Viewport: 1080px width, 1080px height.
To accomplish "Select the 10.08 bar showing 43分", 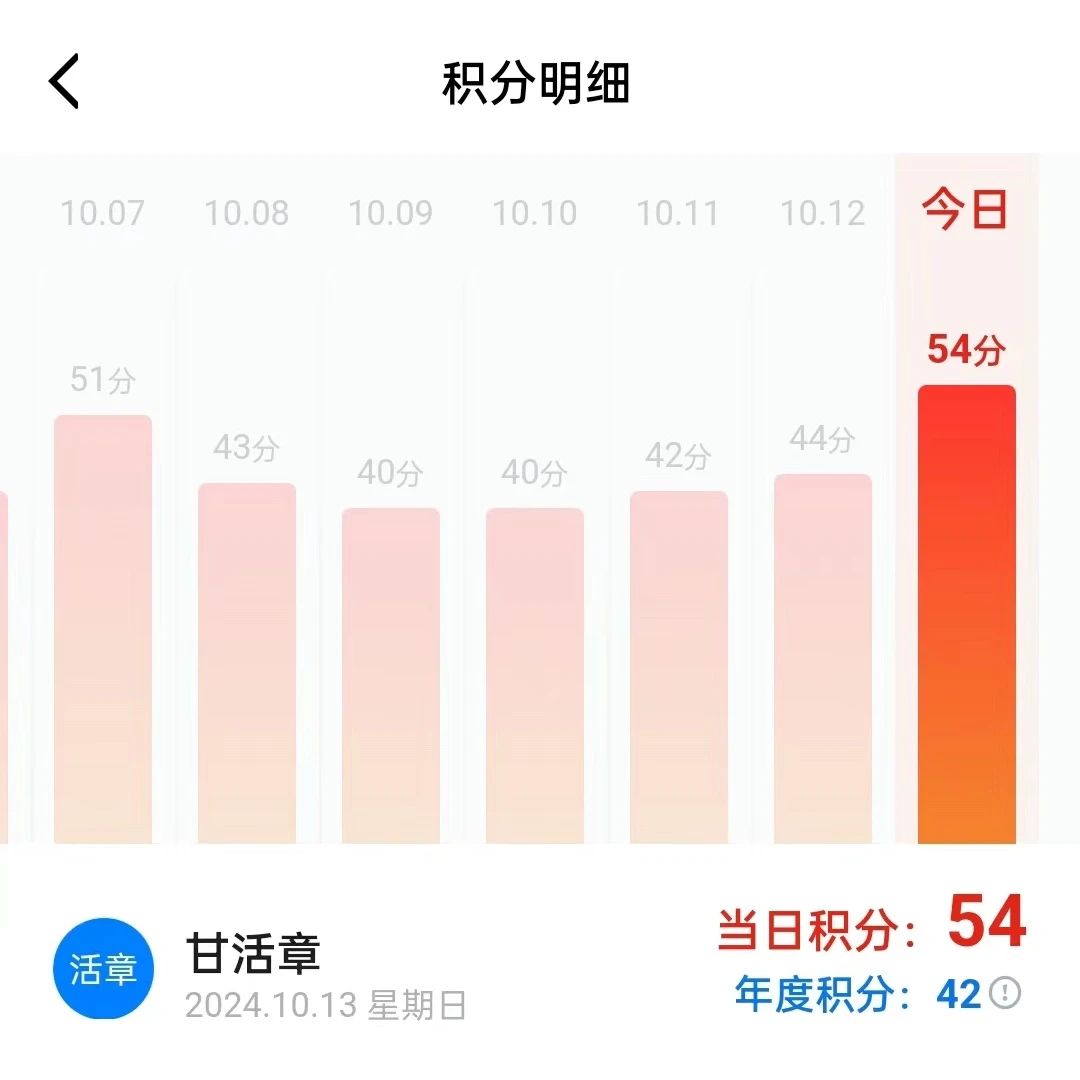I will (x=247, y=664).
